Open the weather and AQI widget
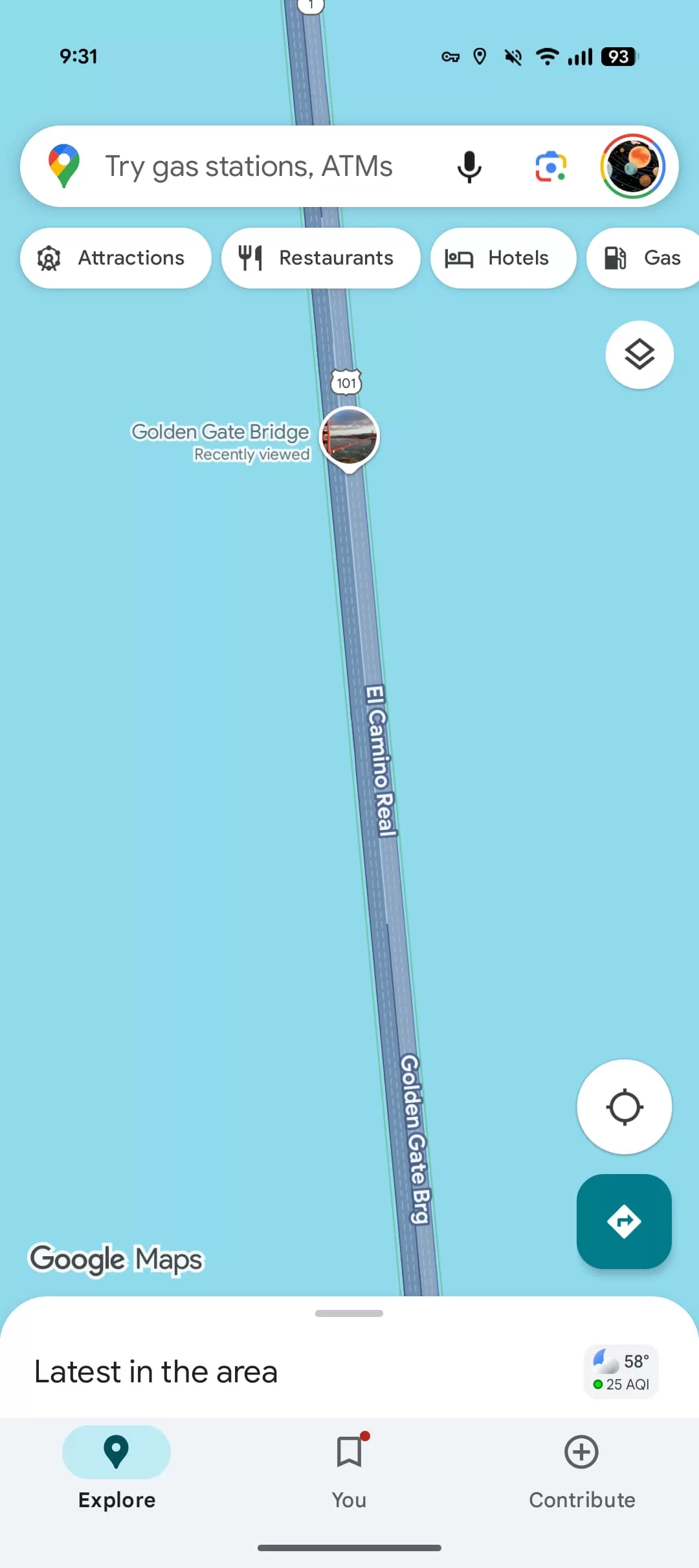This screenshot has width=699, height=1568. pyautogui.click(x=621, y=1372)
